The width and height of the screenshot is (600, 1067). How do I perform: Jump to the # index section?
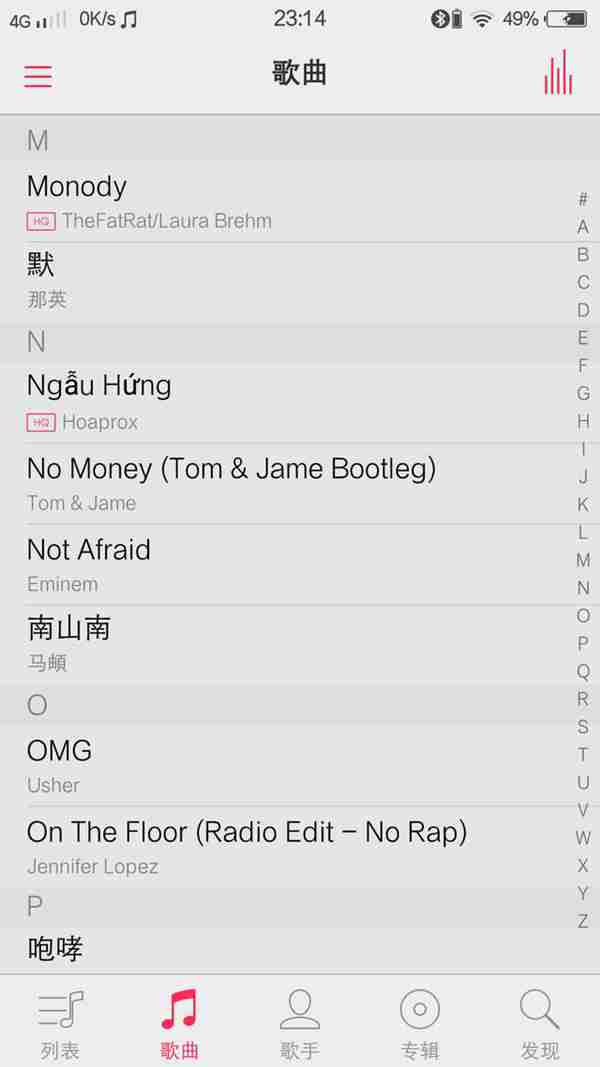click(583, 199)
